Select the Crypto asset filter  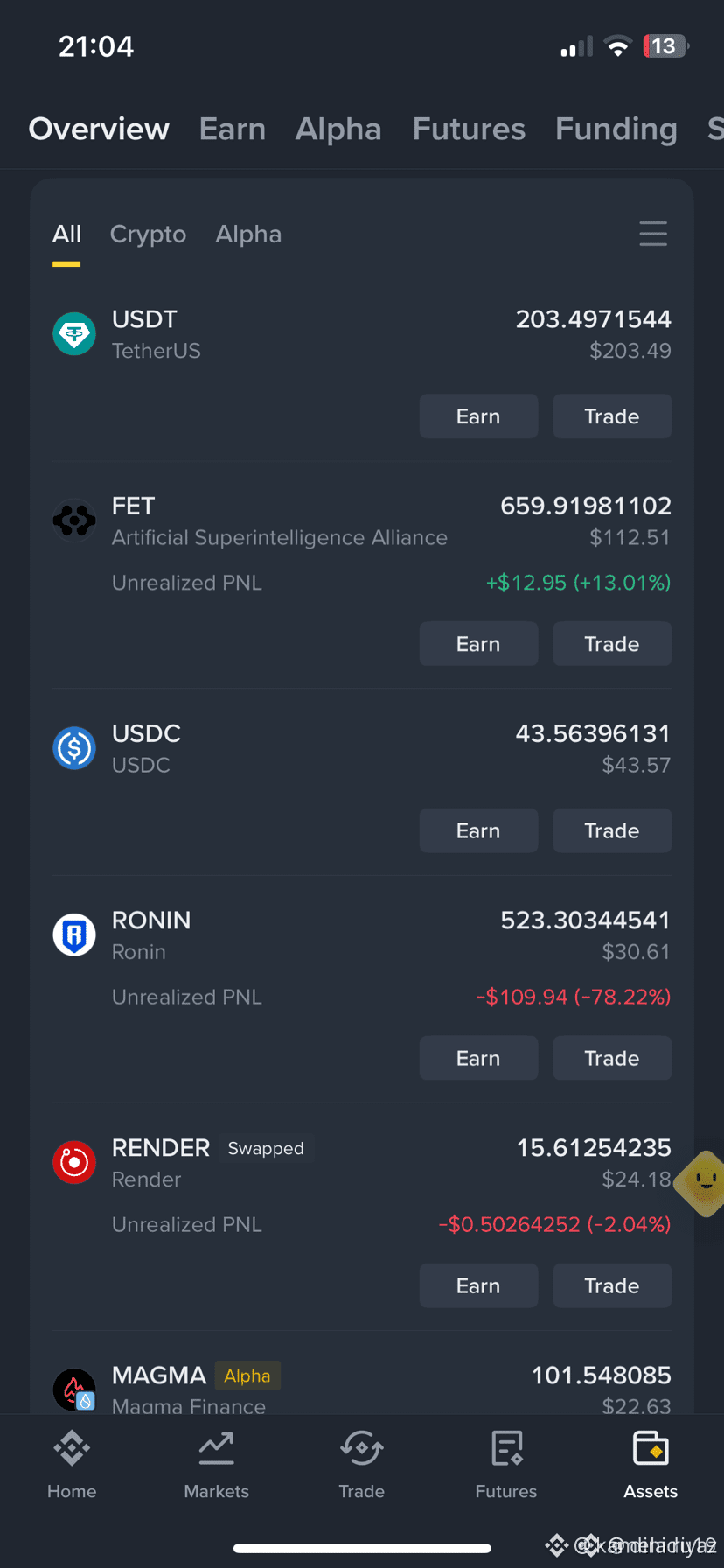[148, 234]
